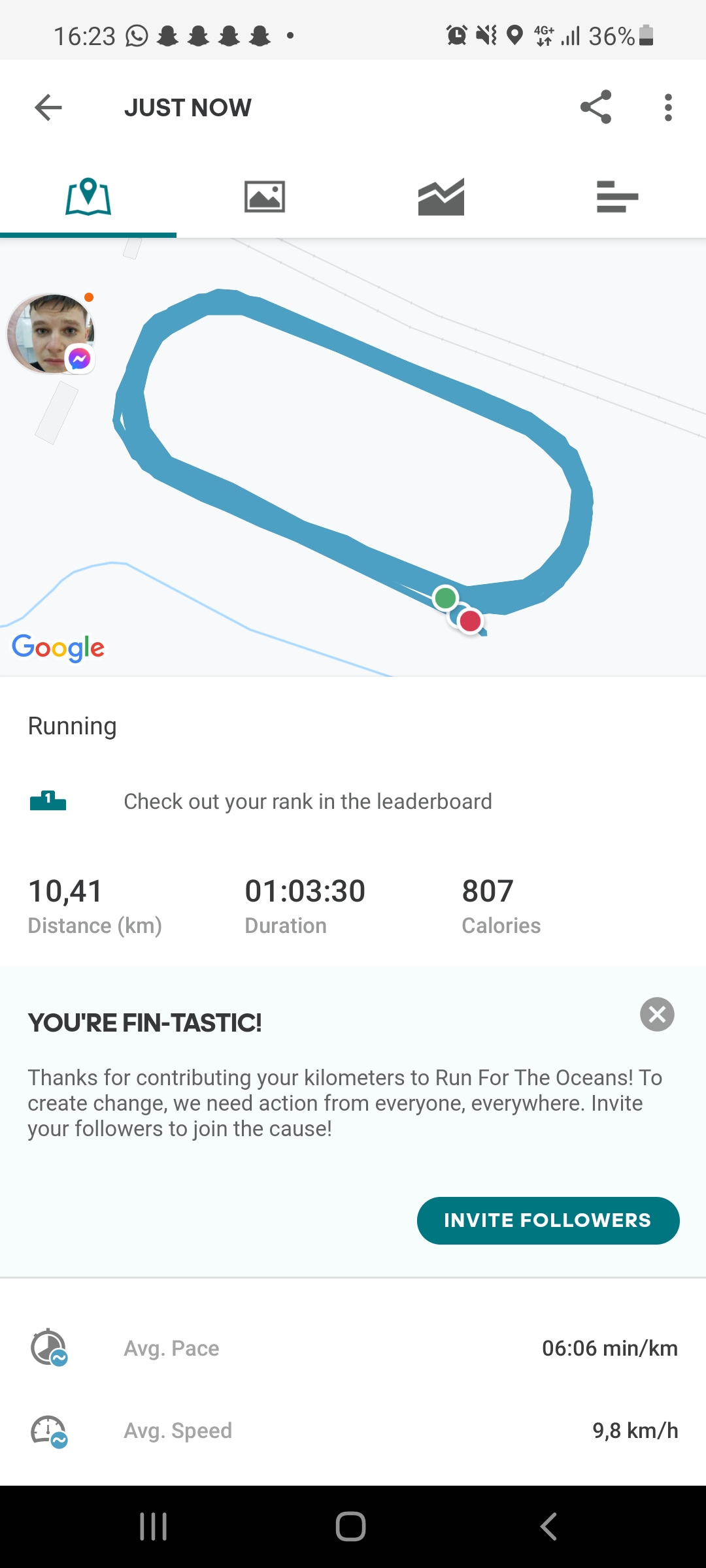The height and width of the screenshot is (1568, 706).
Task: Open the Messenger chat head bubble
Action: point(51,334)
